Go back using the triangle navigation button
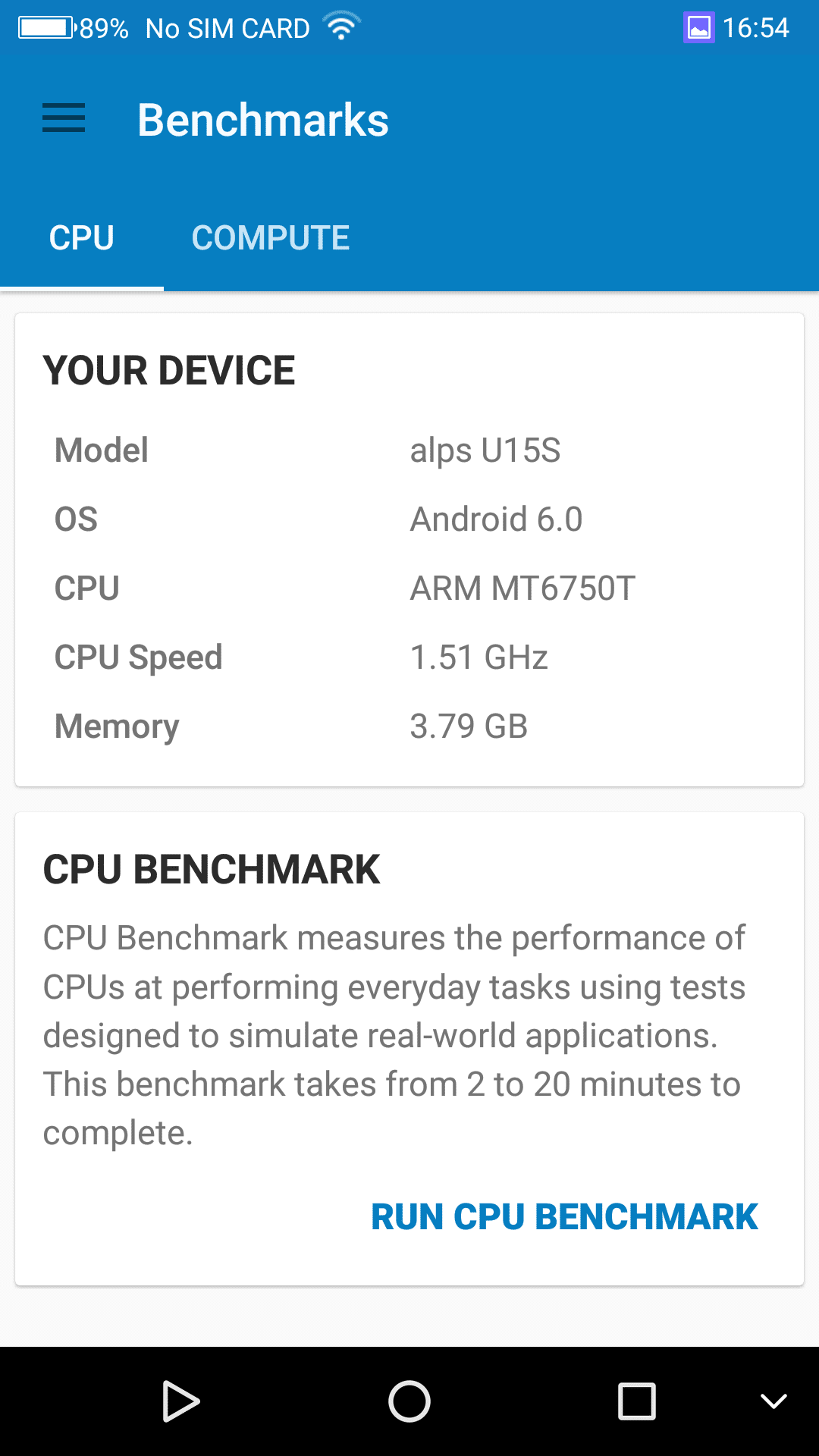Viewport: 819px width, 1456px height. 180,1401
